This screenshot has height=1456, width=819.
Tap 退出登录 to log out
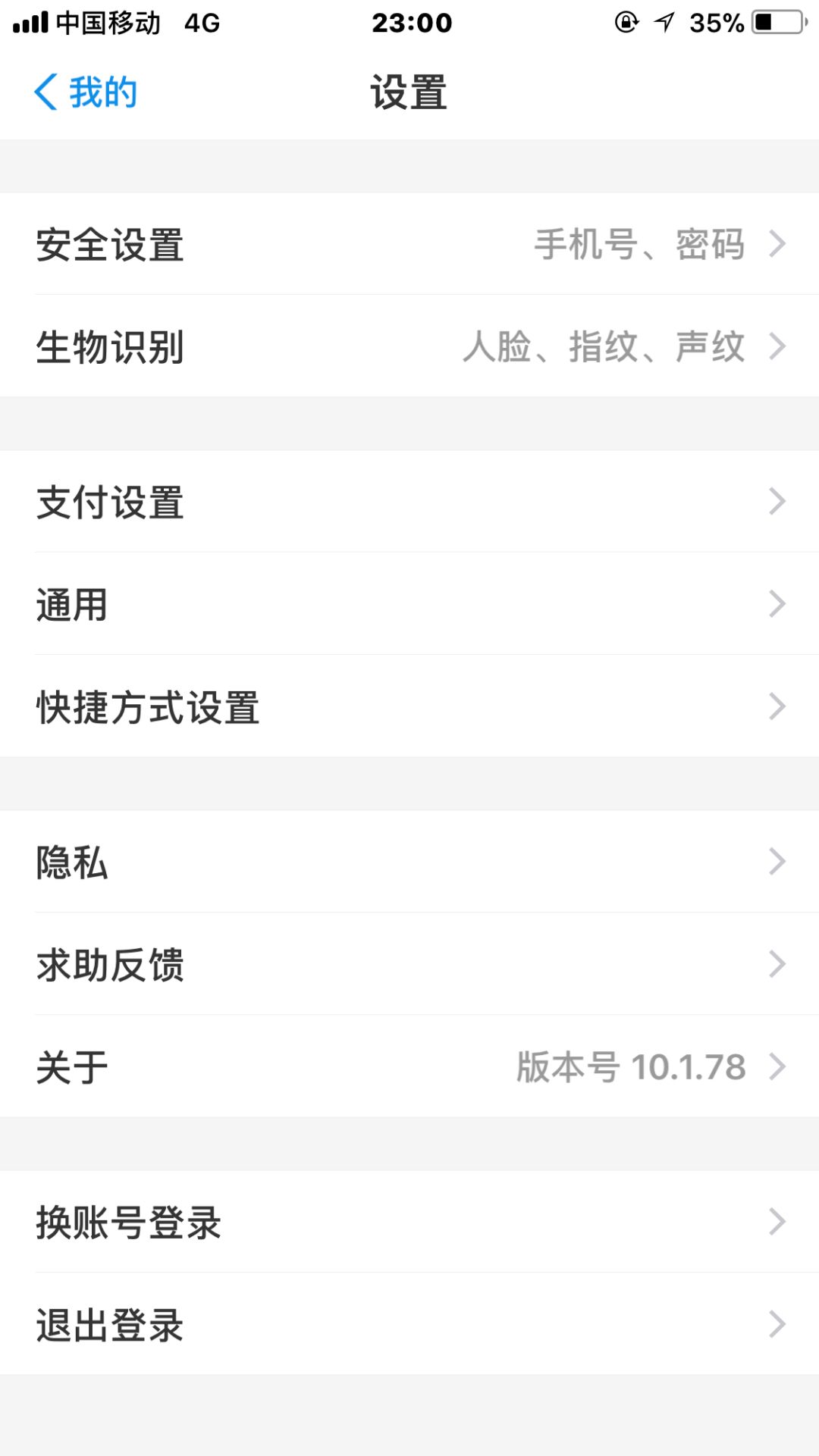409,1324
